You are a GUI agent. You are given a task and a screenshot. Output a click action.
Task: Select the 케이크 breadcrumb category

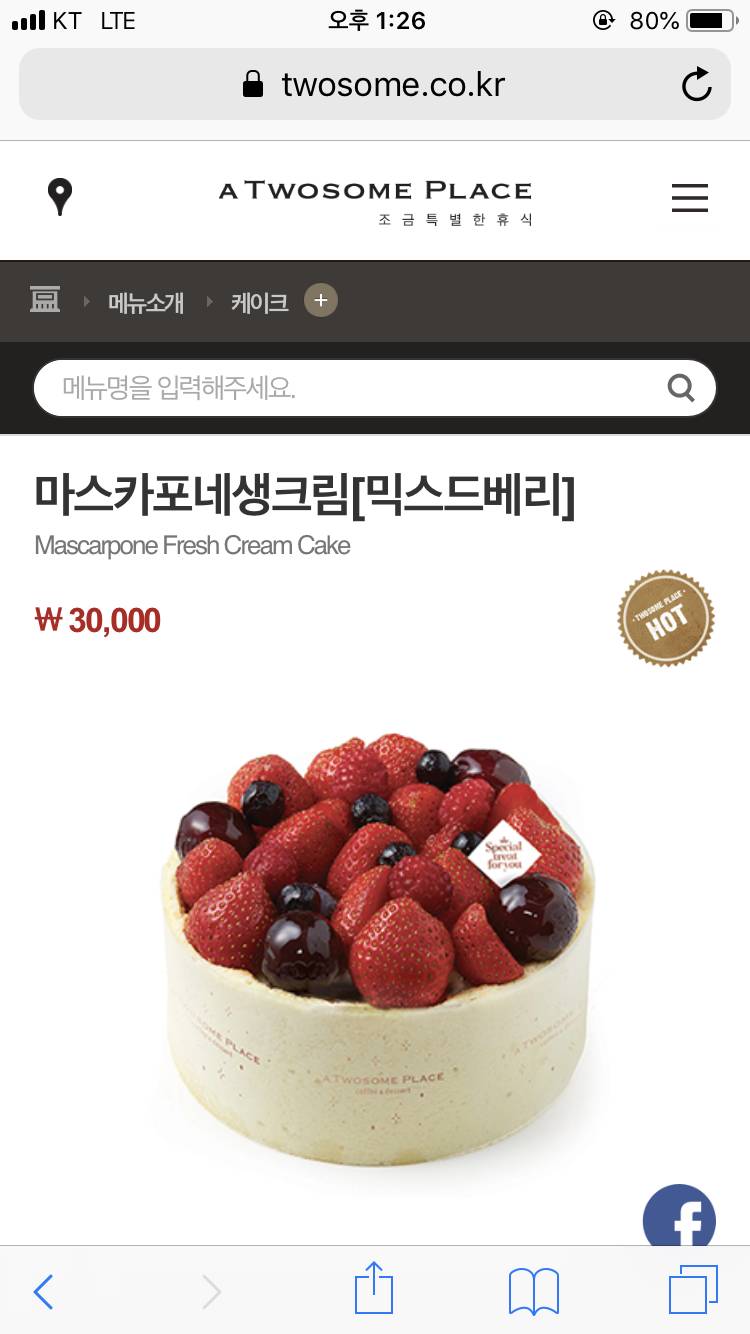259,300
